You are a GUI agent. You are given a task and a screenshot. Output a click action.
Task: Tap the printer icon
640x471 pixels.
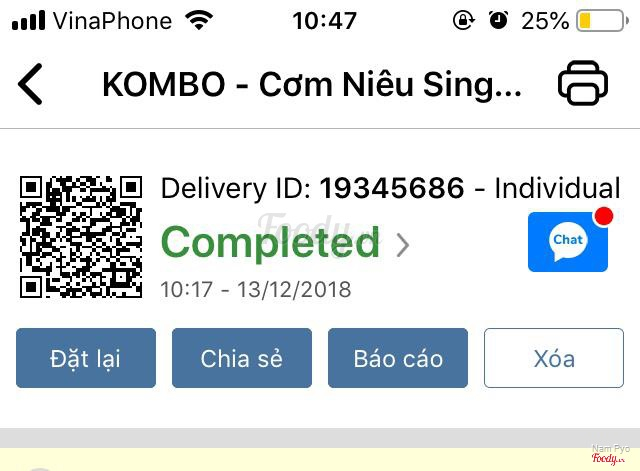point(583,84)
